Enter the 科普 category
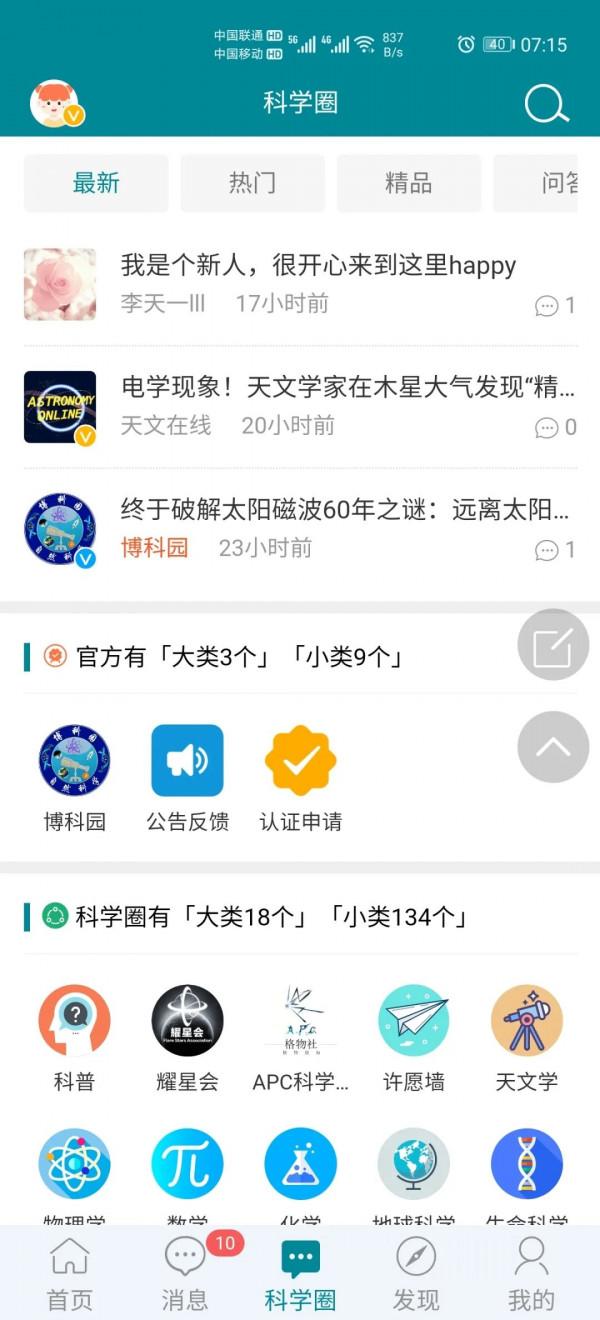The width and height of the screenshot is (600, 1320). coord(74,1037)
